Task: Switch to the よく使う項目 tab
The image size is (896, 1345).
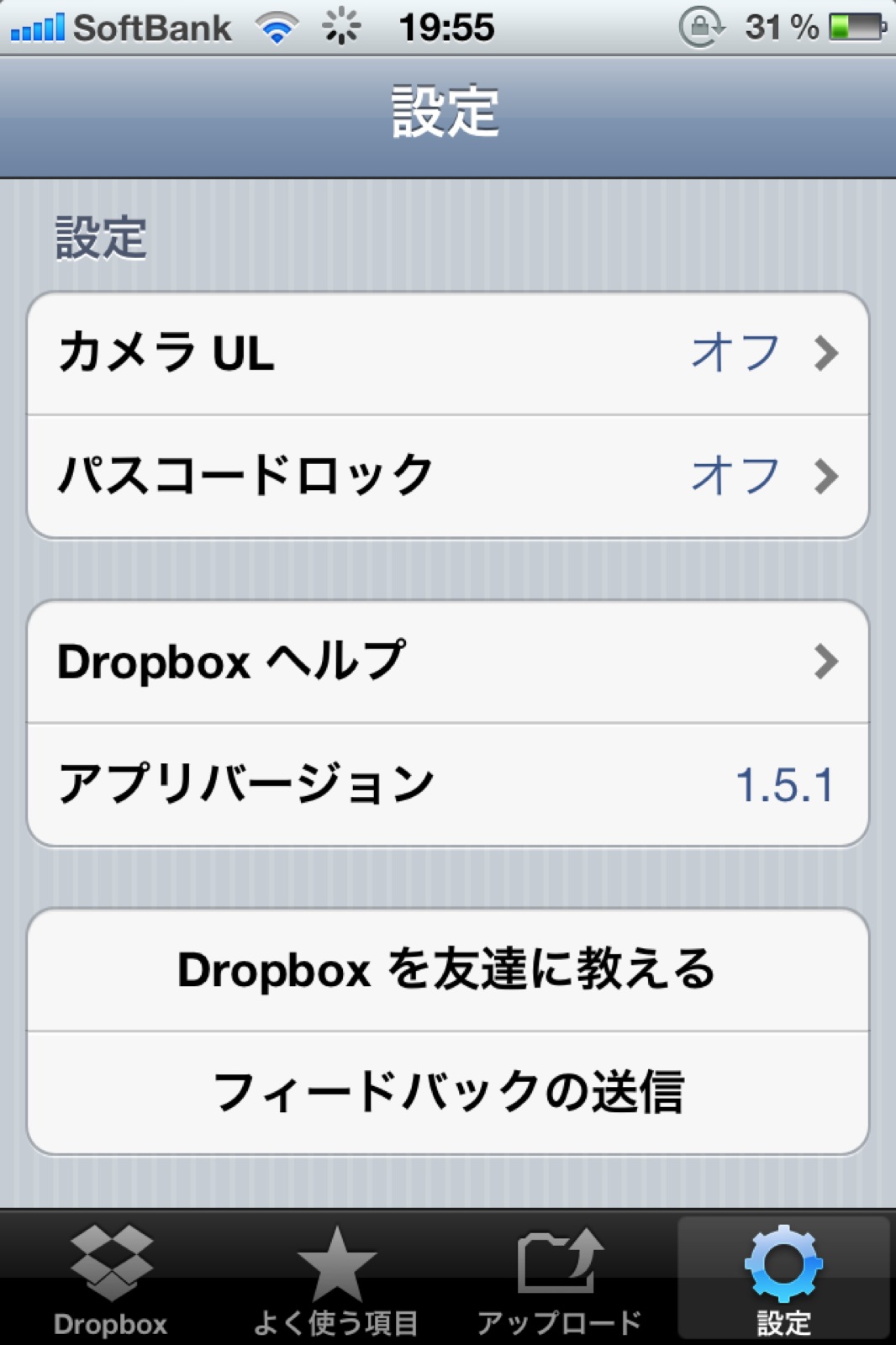Action: (x=336, y=1279)
